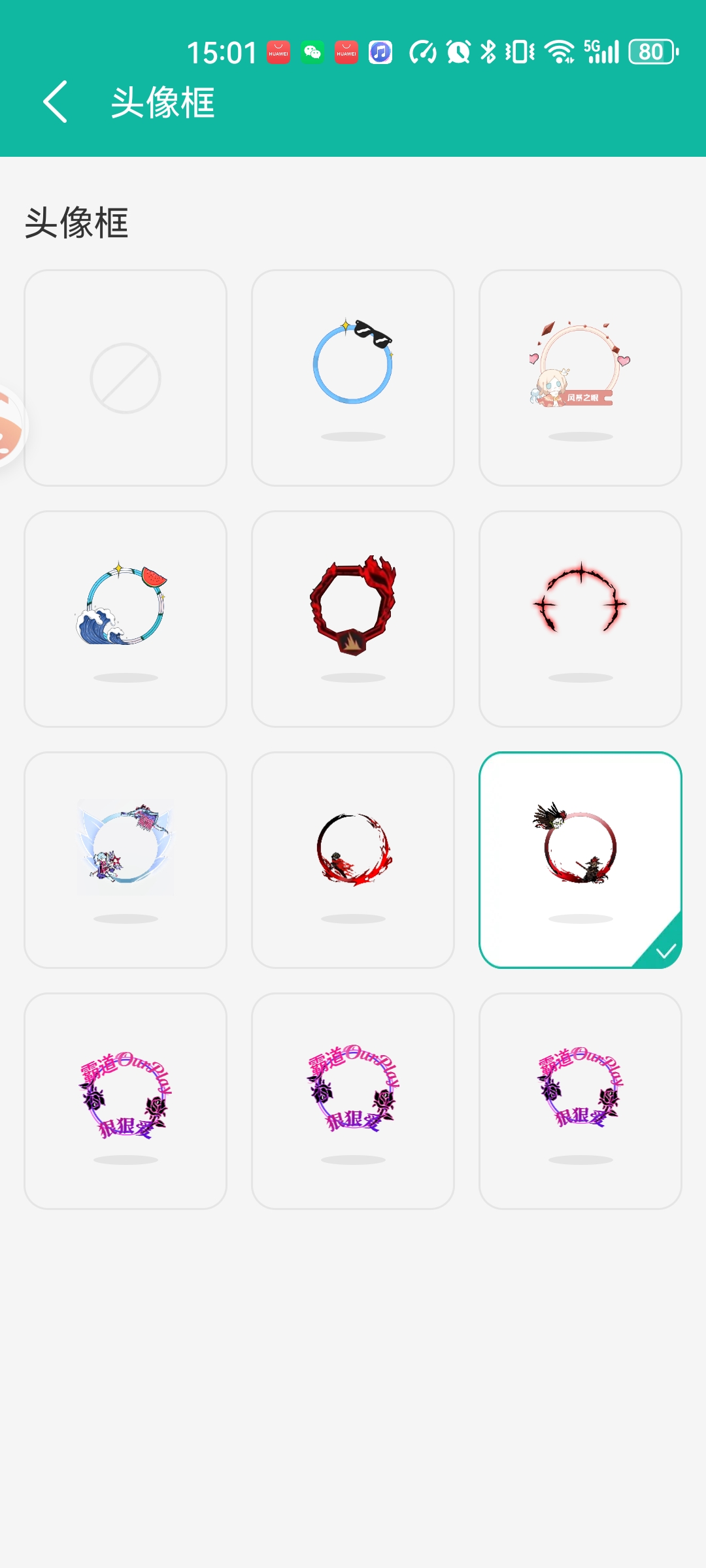Choose the red flame armor frame
This screenshot has height=1568, width=706.
tap(353, 619)
